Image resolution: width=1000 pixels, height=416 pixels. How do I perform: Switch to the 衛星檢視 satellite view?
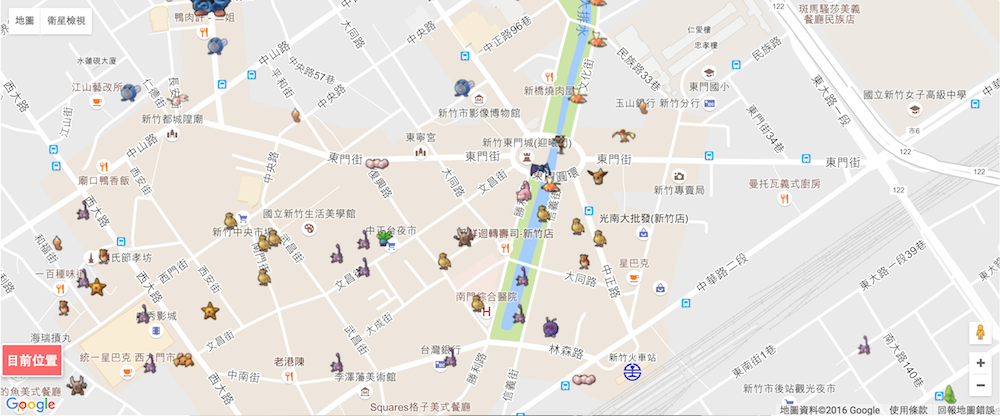click(66, 19)
